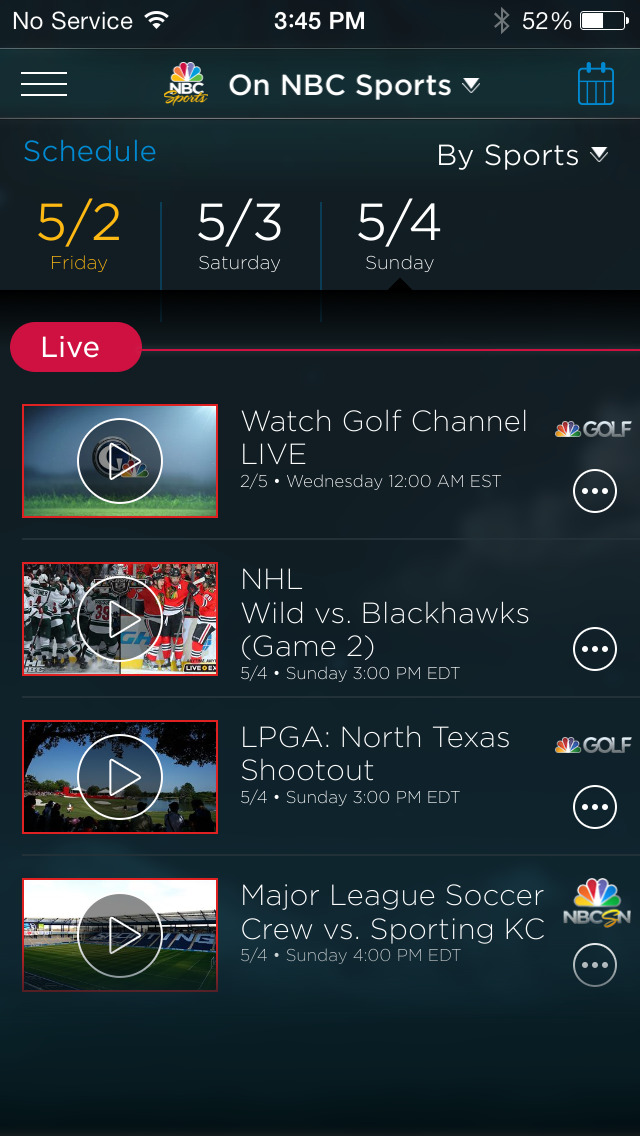Play Watch Golf Channel LIVE video
The height and width of the screenshot is (1136, 640).
click(x=120, y=461)
